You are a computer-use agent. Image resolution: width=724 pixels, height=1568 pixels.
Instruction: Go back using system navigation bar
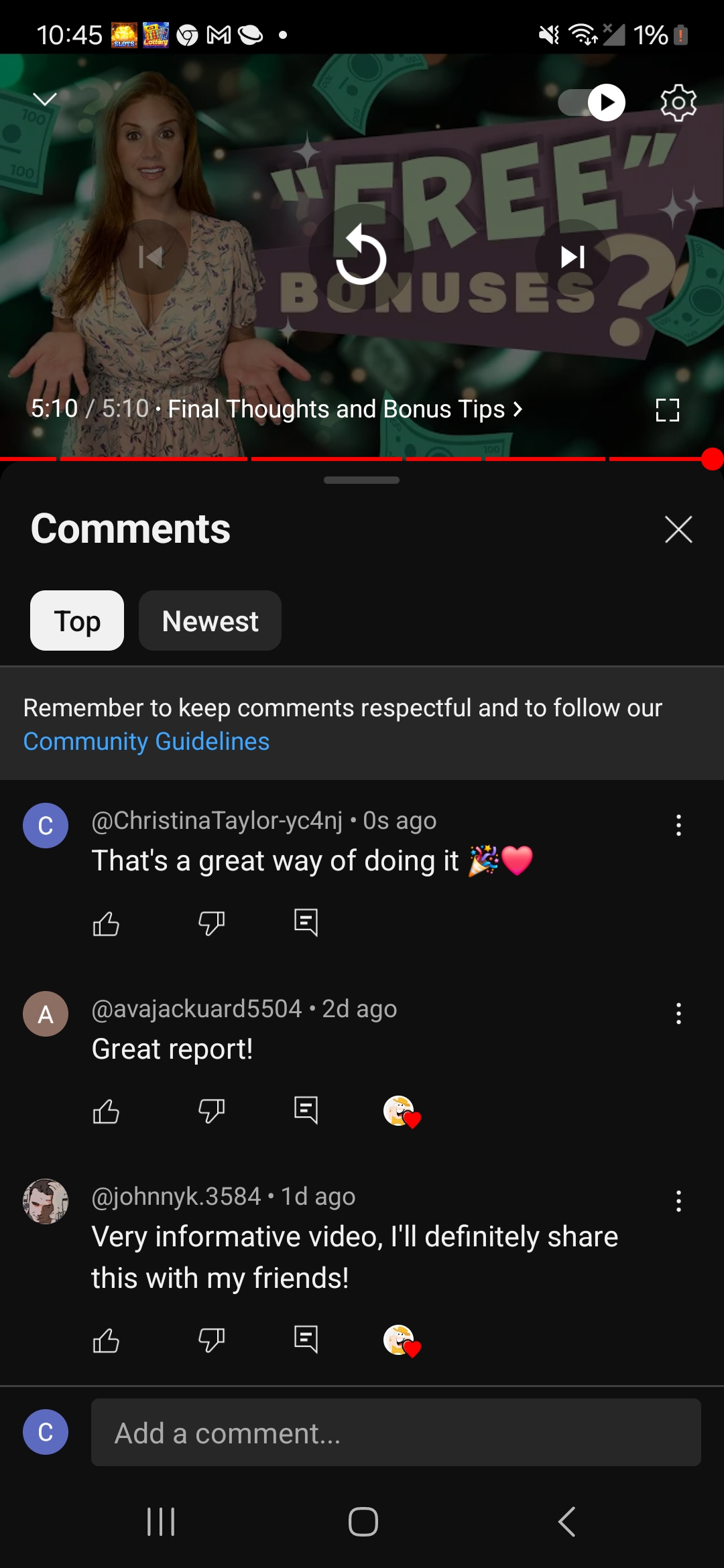(566, 1521)
